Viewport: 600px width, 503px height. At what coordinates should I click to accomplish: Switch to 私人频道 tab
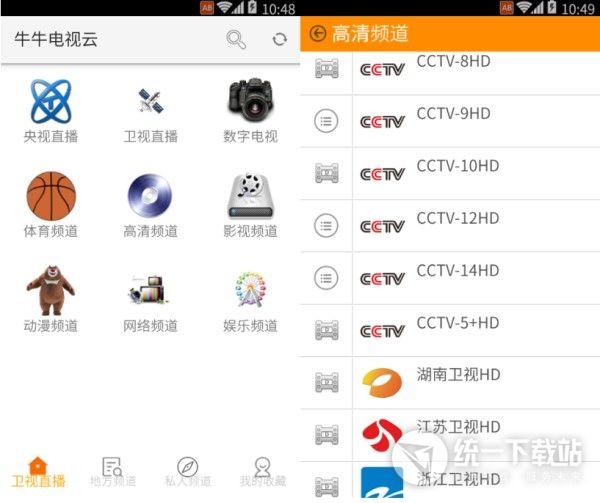[x=187, y=472]
